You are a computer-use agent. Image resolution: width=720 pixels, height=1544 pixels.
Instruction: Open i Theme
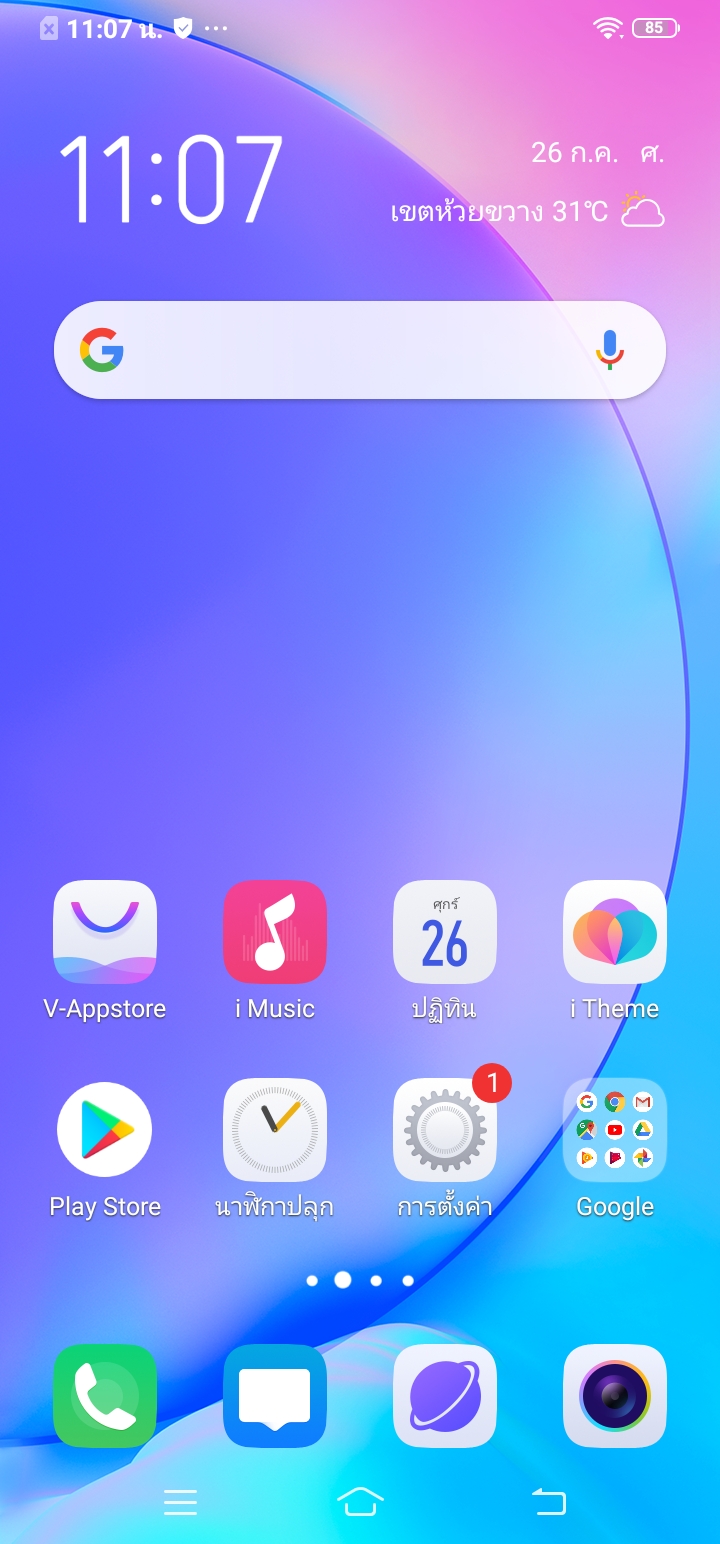(615, 932)
